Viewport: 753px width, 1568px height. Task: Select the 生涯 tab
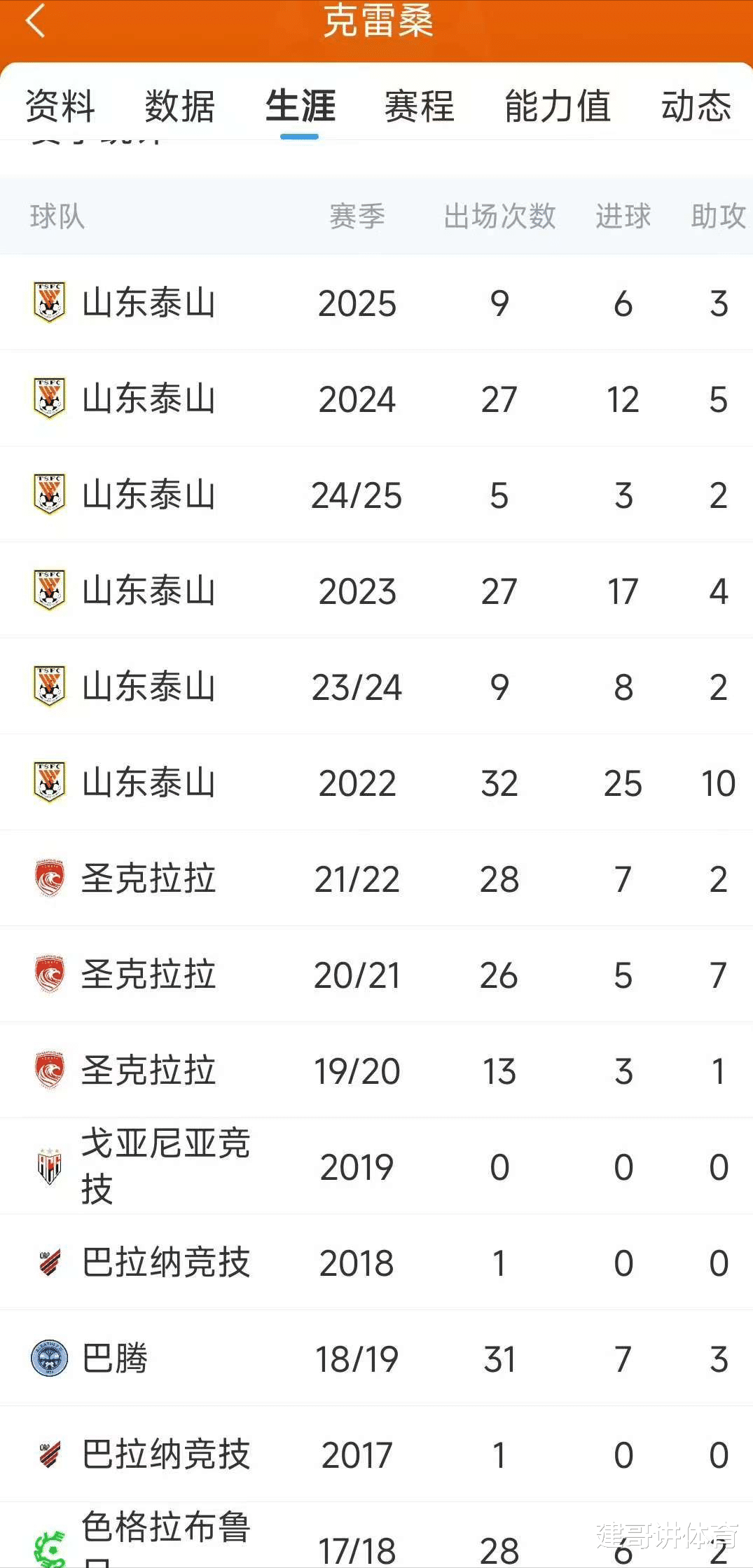point(300,106)
